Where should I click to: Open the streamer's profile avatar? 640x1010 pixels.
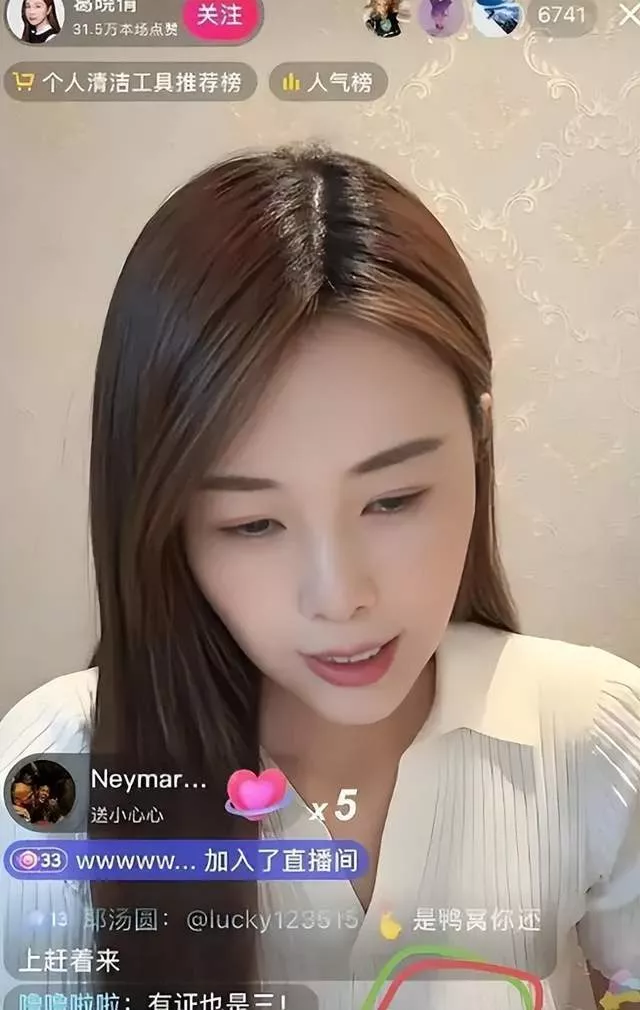tap(36, 17)
